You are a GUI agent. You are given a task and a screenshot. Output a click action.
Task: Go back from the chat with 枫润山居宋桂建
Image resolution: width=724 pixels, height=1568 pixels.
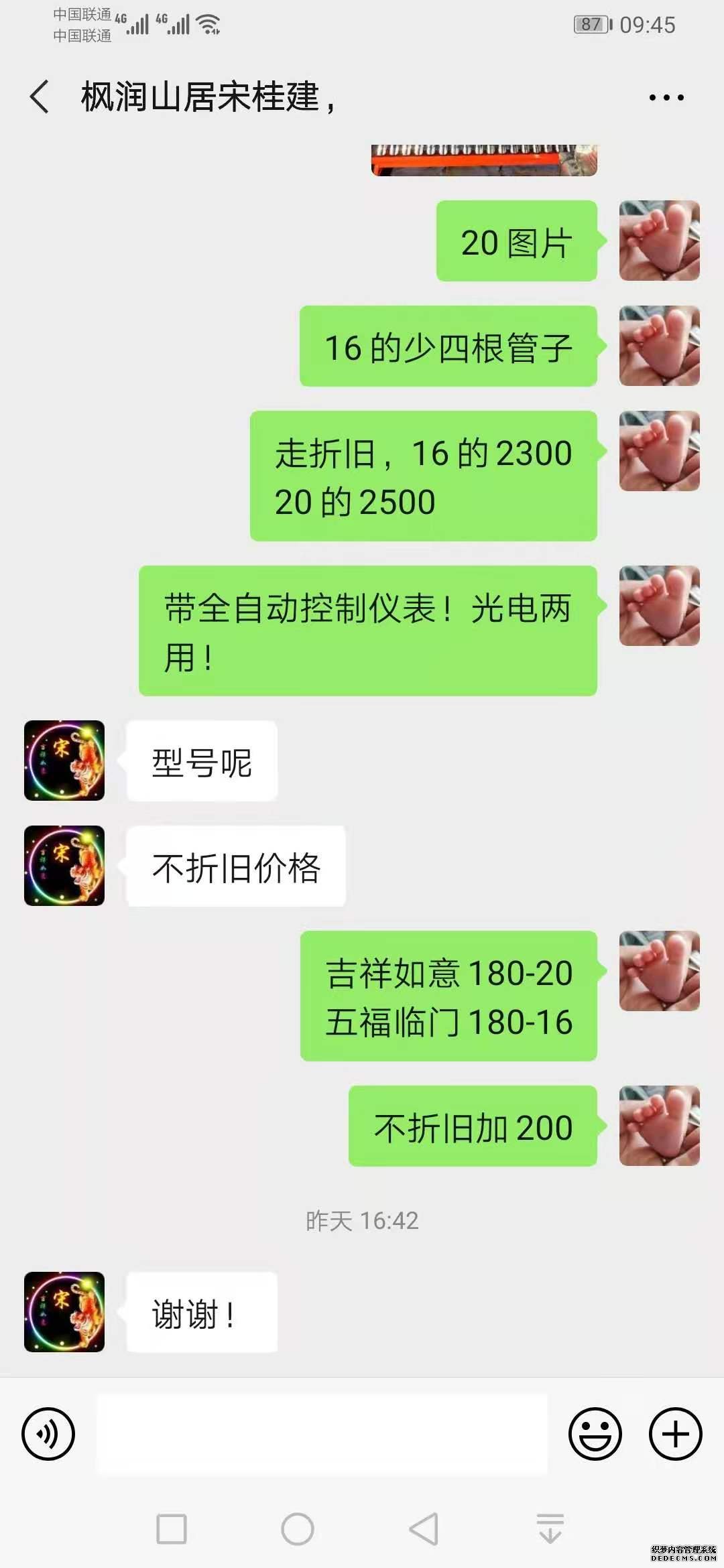[40, 97]
